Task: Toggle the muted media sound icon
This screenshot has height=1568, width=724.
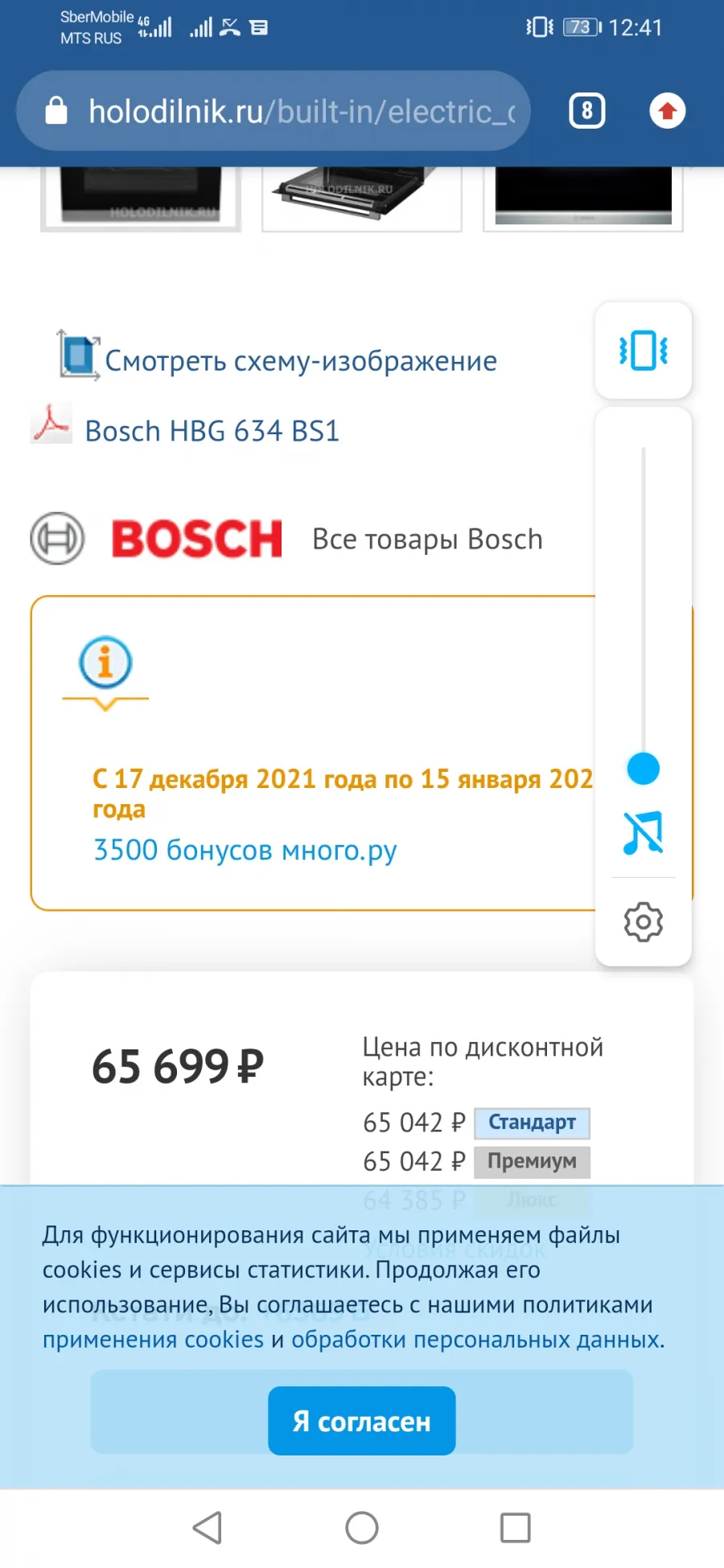Action: 644,832
